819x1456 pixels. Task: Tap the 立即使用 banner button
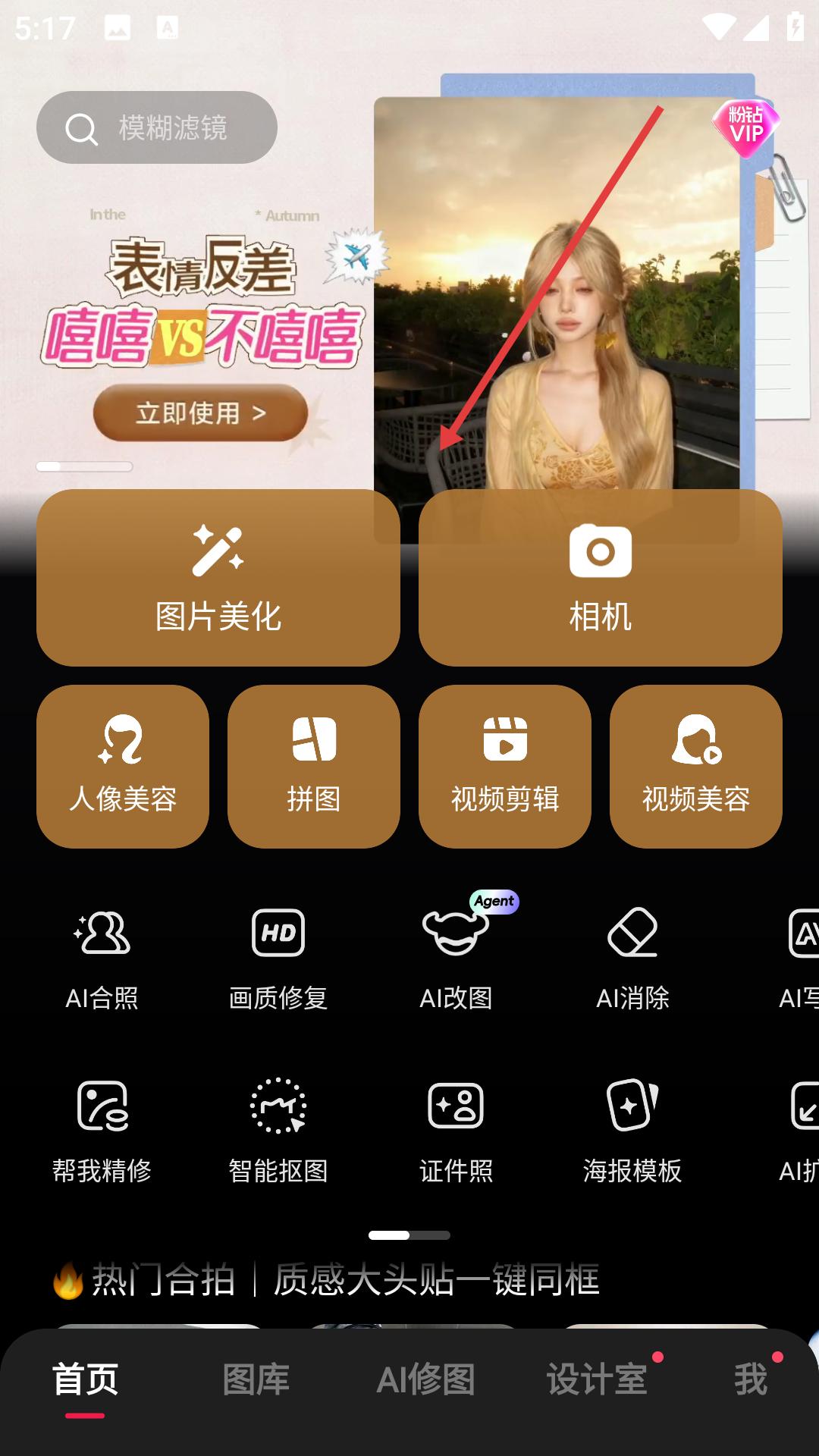(200, 413)
